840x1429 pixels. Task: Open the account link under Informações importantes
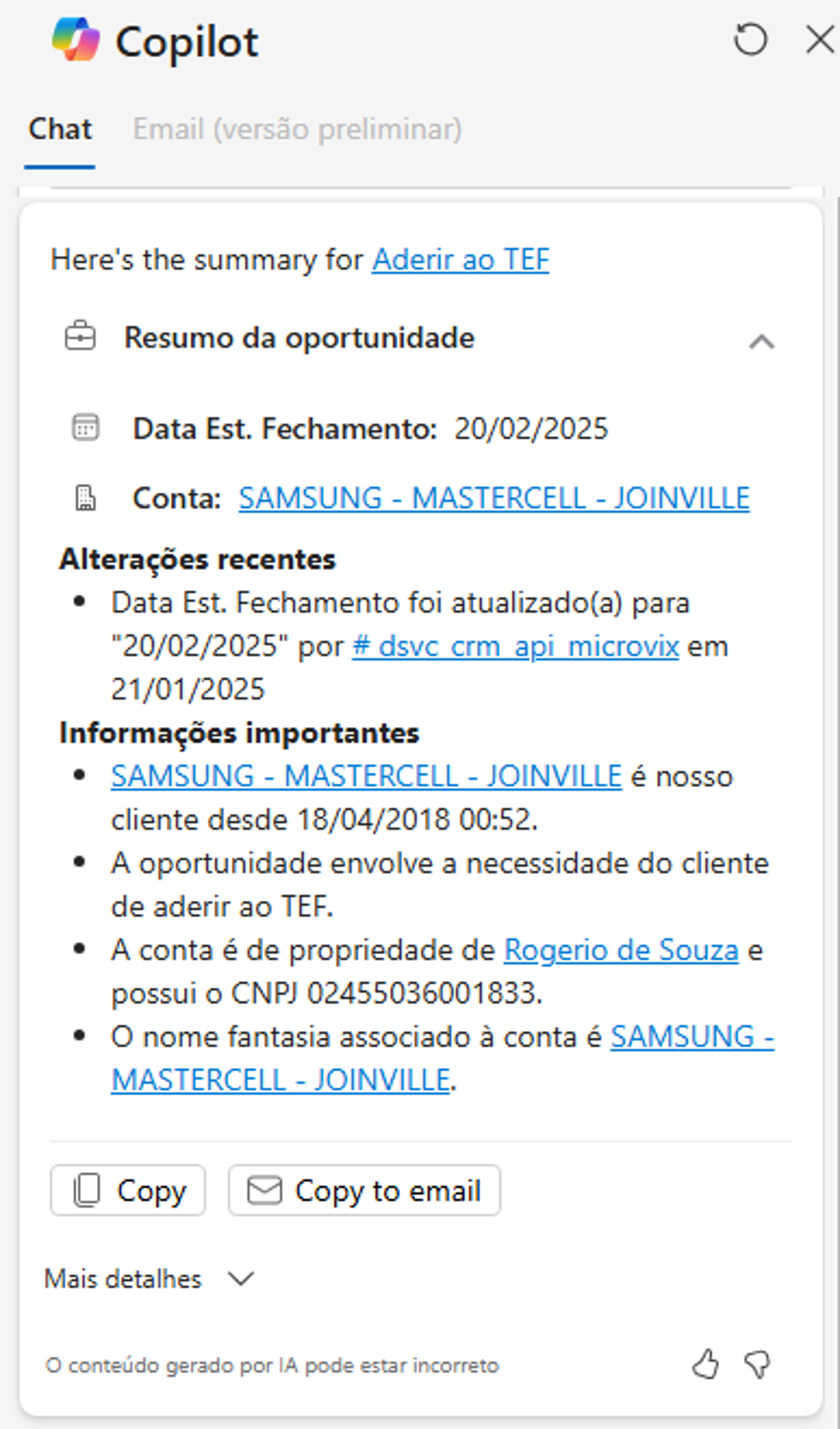click(366, 776)
